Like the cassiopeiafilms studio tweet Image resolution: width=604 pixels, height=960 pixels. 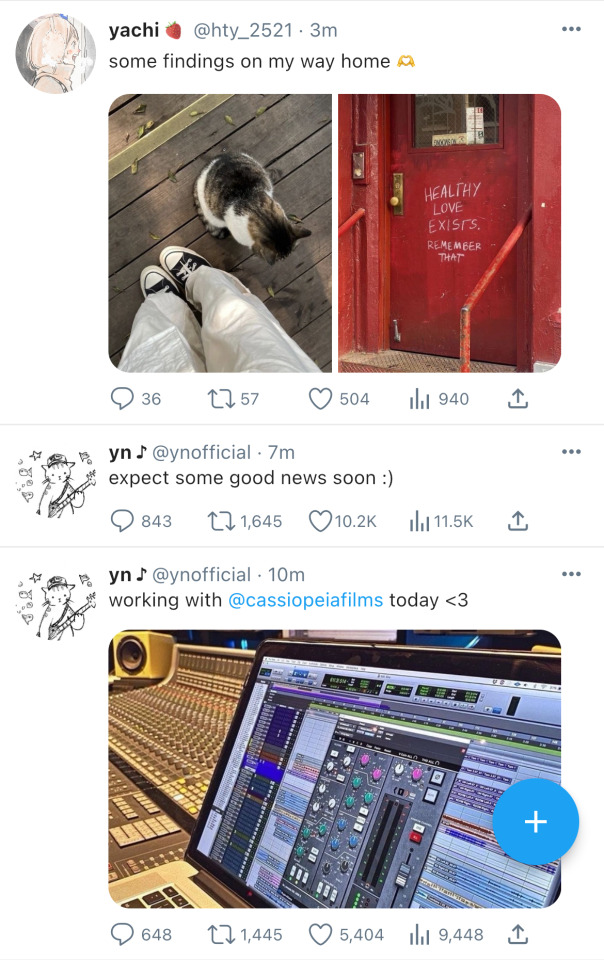coord(320,935)
